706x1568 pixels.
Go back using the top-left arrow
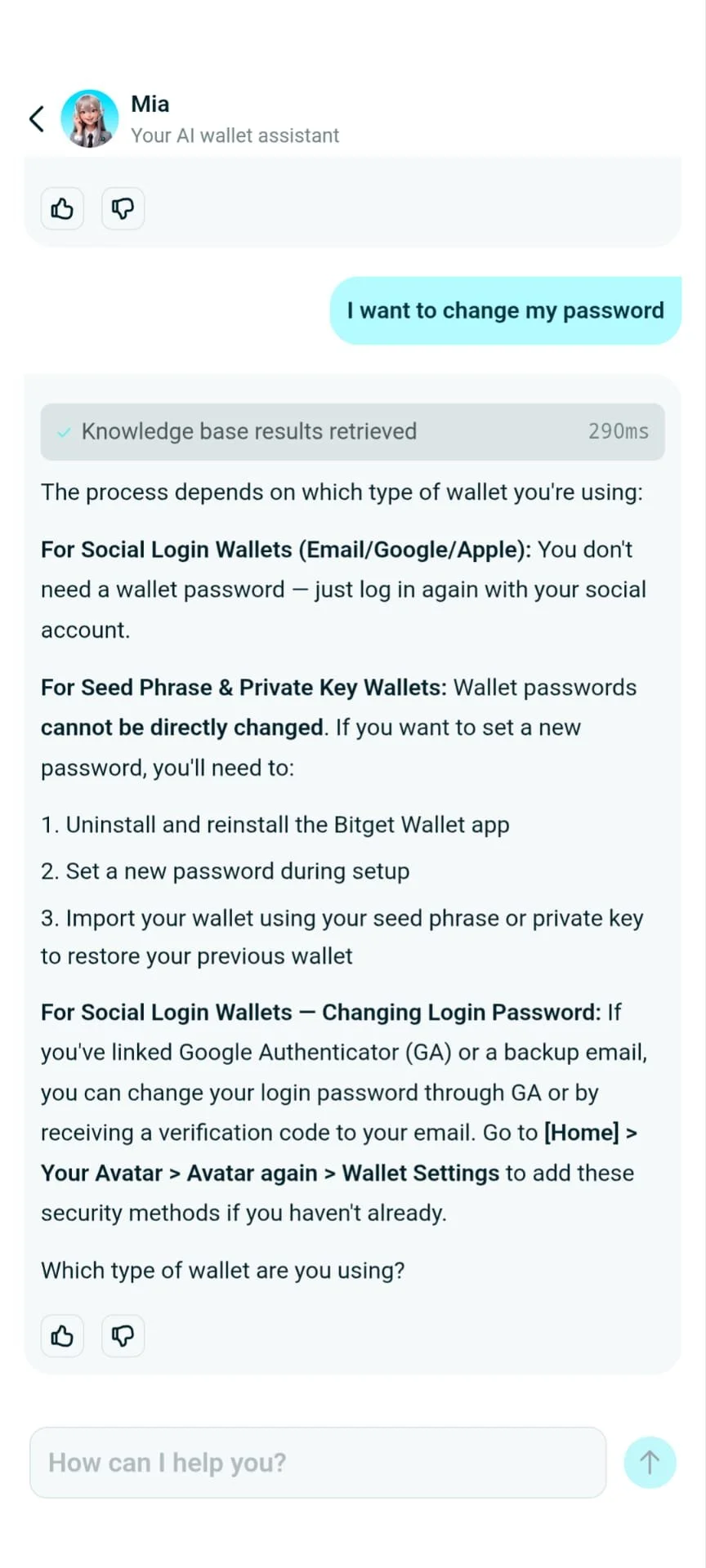coord(36,119)
